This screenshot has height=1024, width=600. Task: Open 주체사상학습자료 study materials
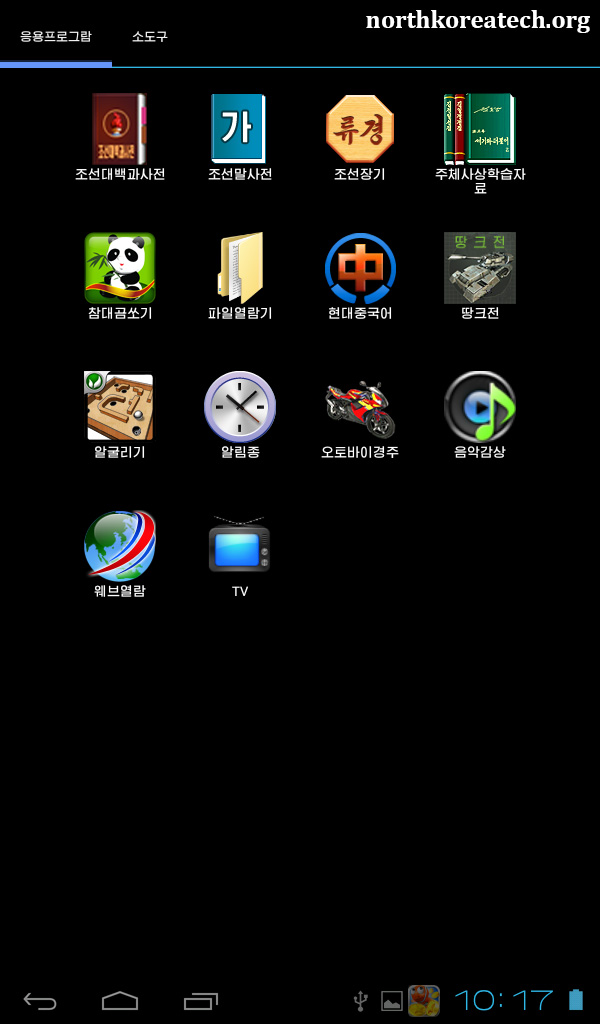[x=480, y=130]
